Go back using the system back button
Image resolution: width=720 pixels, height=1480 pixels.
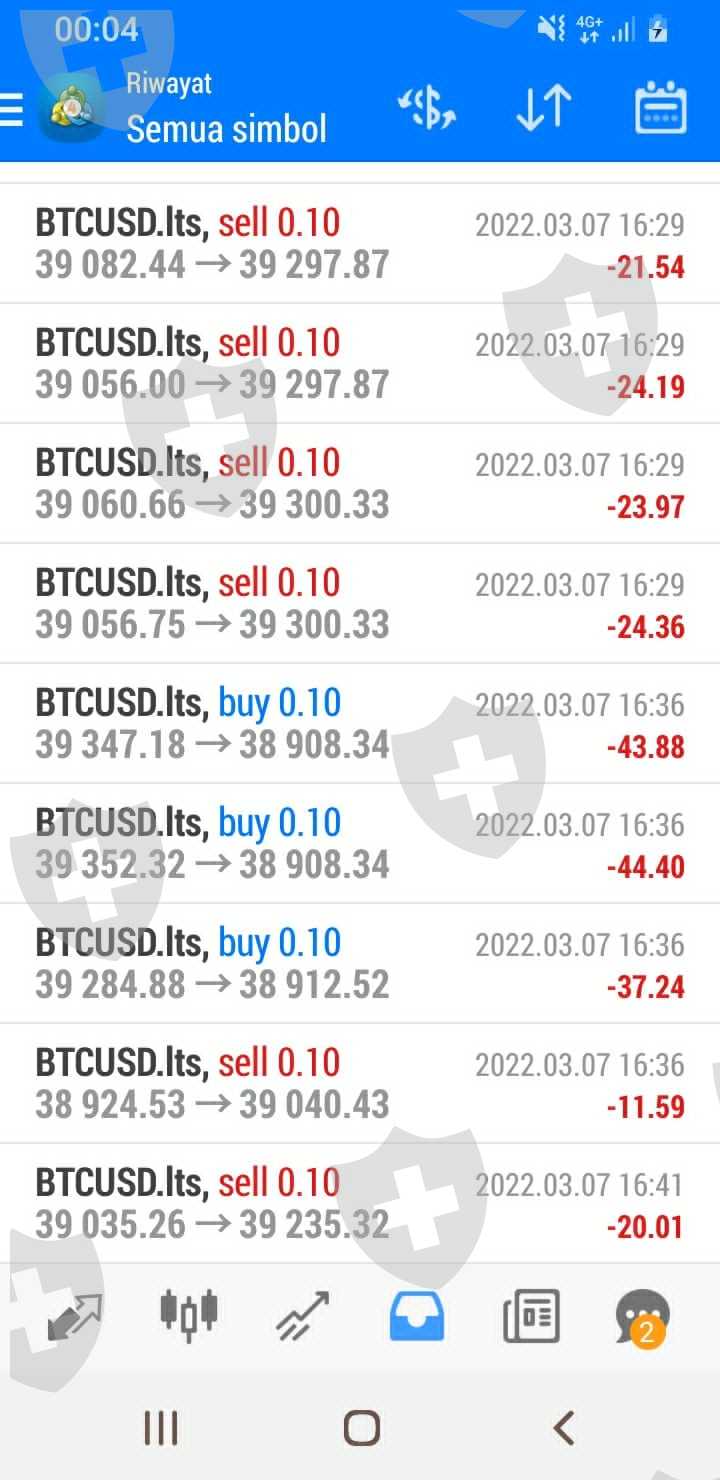(564, 1428)
